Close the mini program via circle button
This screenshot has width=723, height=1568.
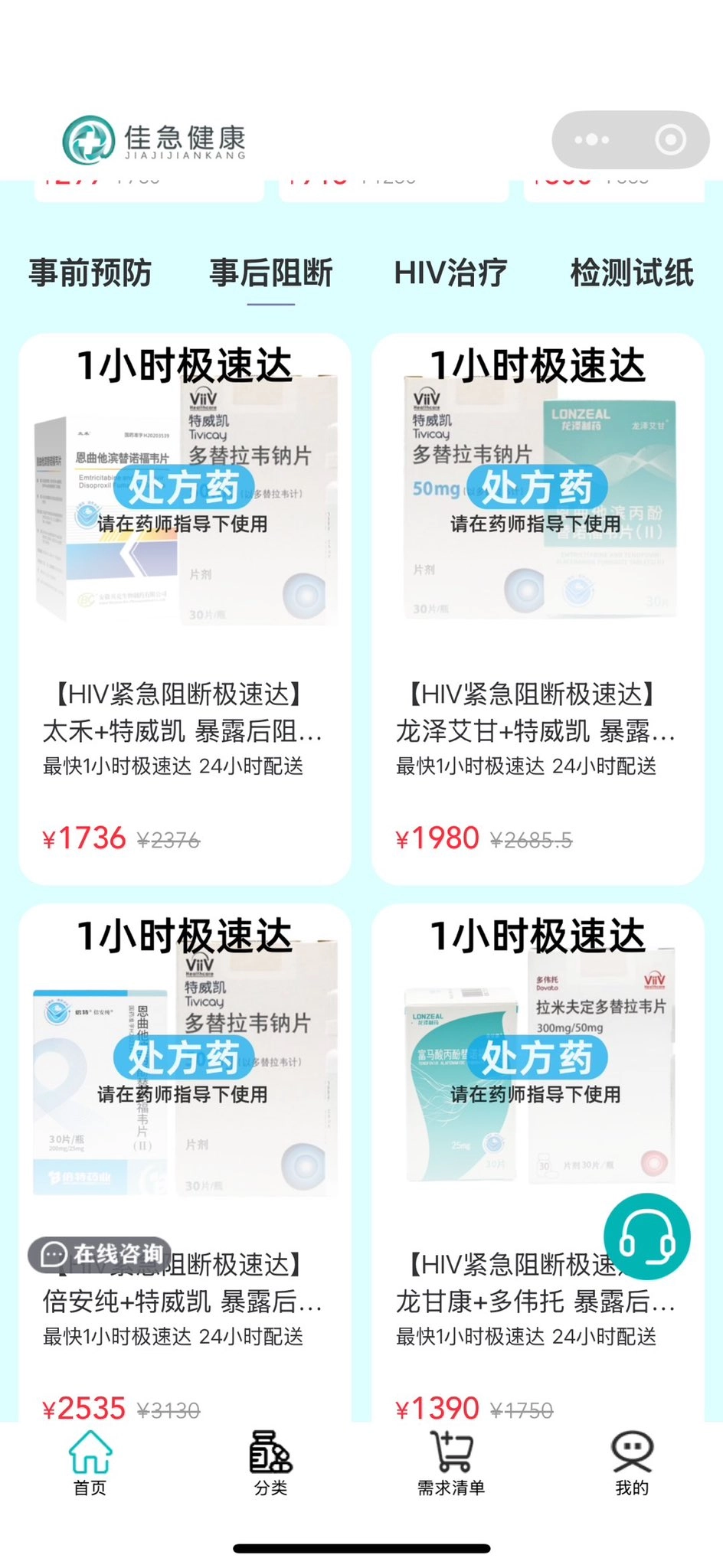(x=670, y=140)
